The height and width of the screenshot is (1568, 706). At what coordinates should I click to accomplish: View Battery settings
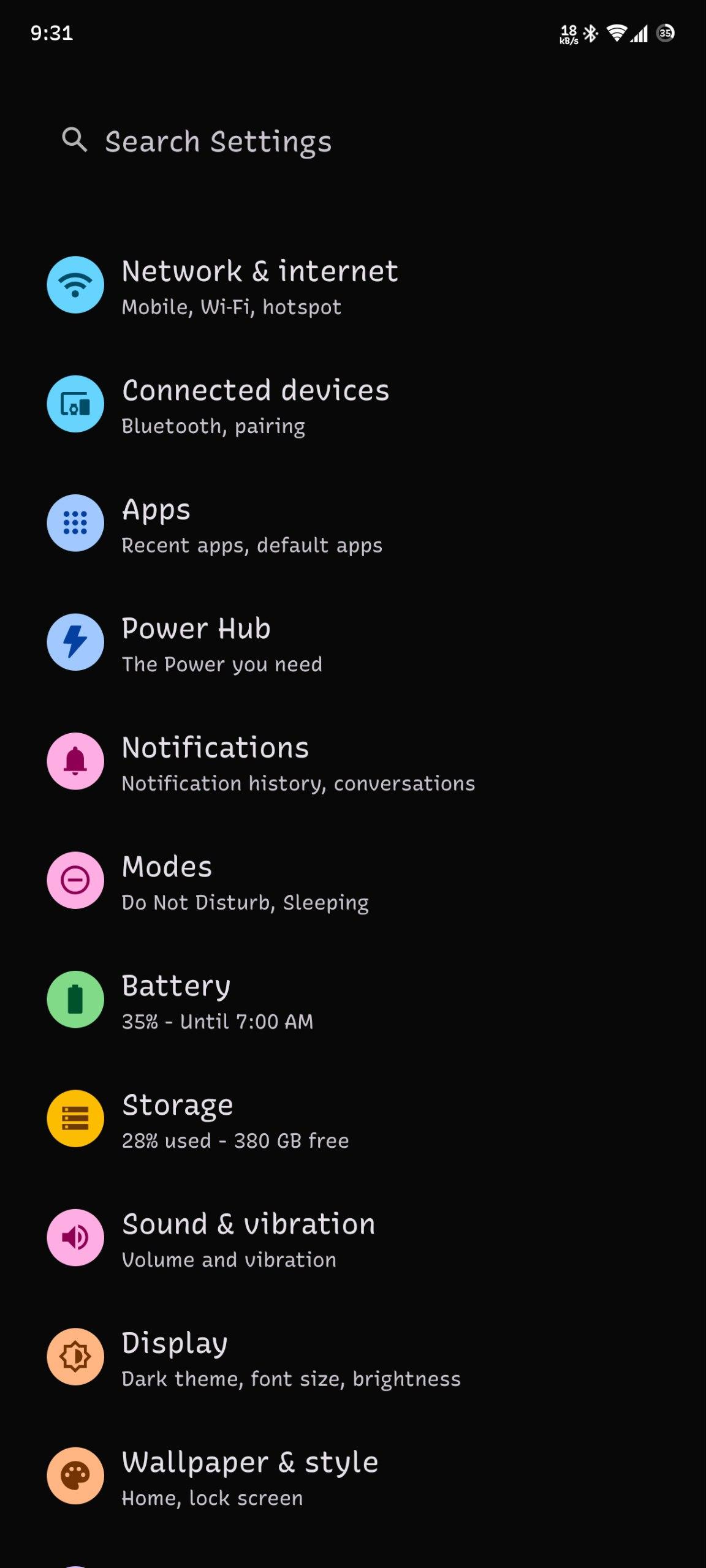tap(353, 1000)
